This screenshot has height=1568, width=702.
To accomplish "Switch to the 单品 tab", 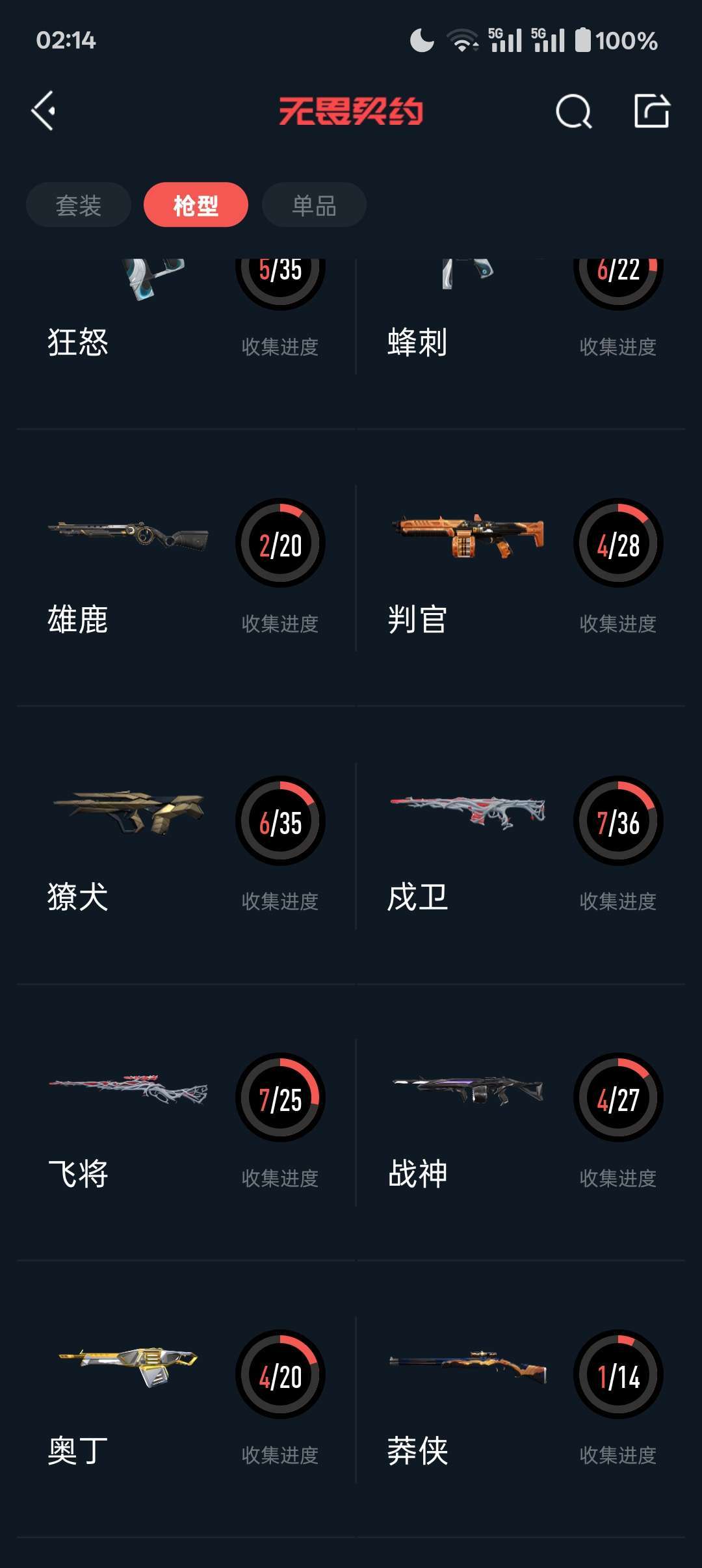I will (x=314, y=205).
